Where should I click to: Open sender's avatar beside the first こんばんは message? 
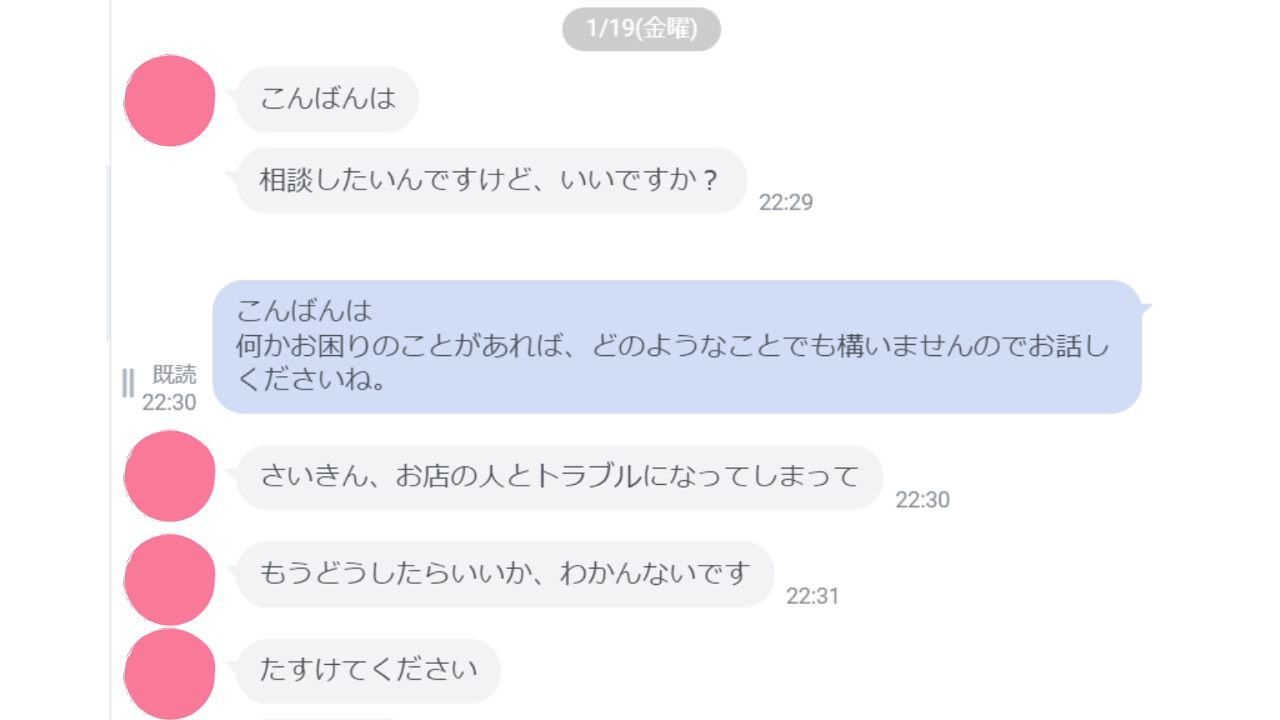169,101
